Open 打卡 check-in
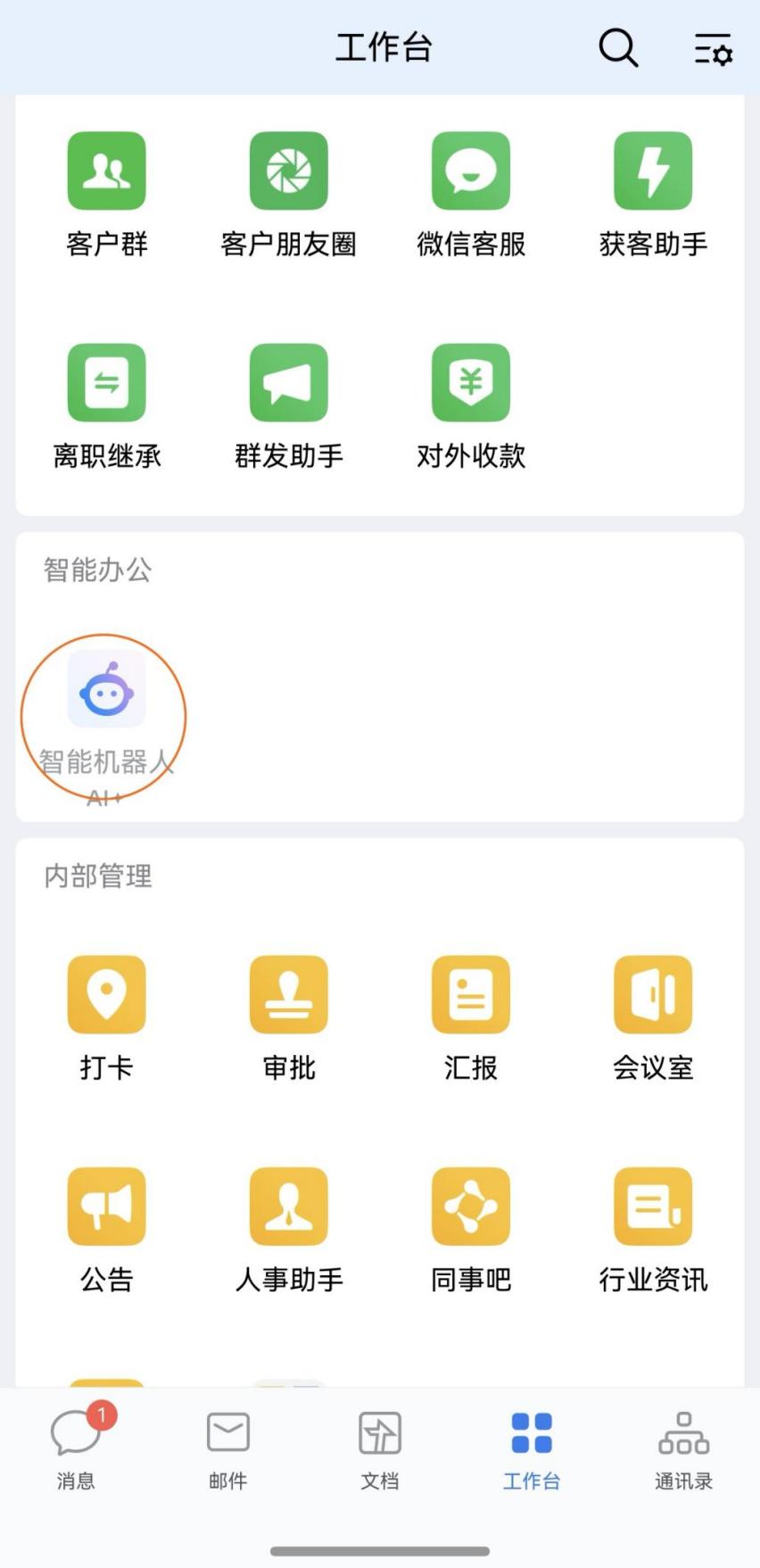The image size is (760, 1568). tap(107, 995)
